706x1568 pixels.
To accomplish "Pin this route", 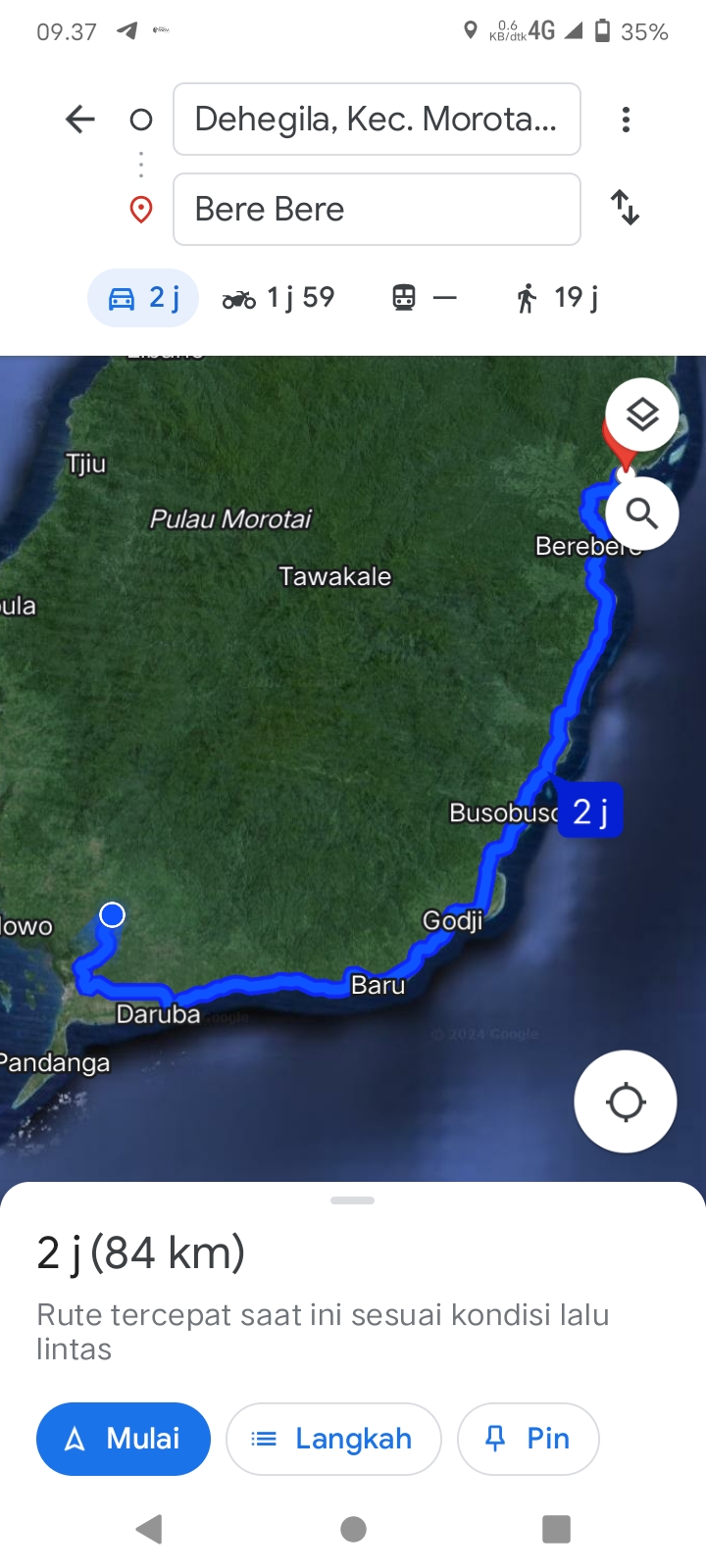I will [528, 1439].
